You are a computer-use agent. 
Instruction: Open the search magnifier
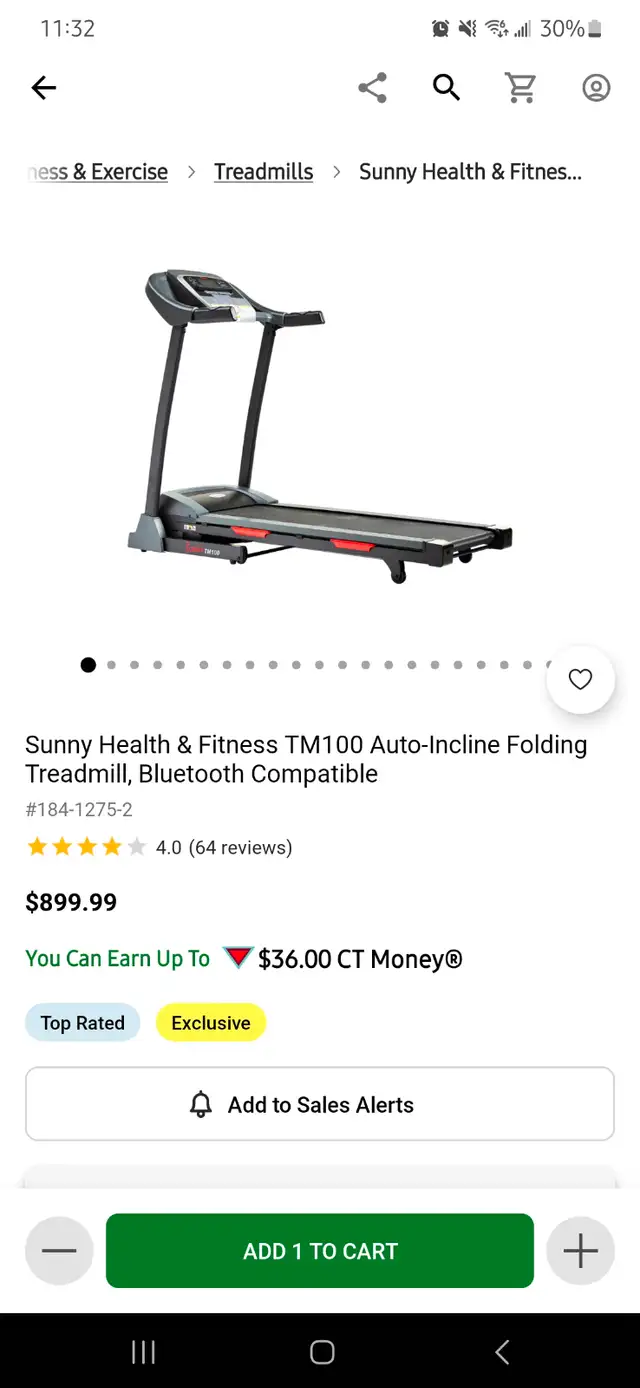(446, 88)
